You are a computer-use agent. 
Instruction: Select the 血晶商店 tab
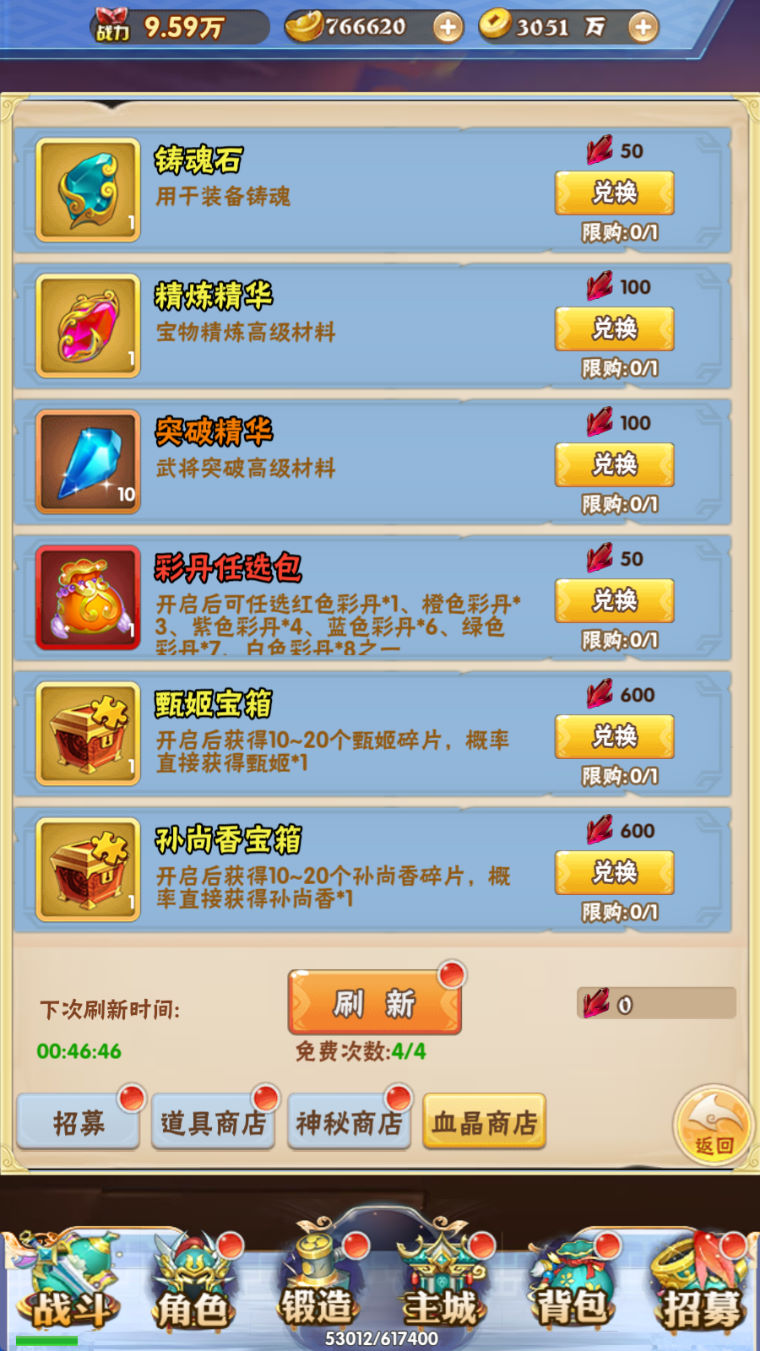pos(484,1123)
